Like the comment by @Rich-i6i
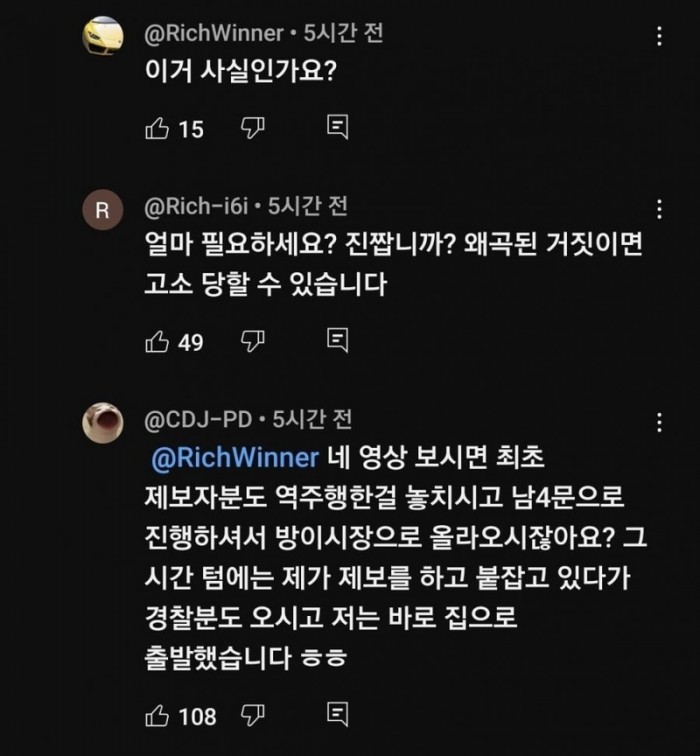This screenshot has height=756, width=700. tap(157, 342)
